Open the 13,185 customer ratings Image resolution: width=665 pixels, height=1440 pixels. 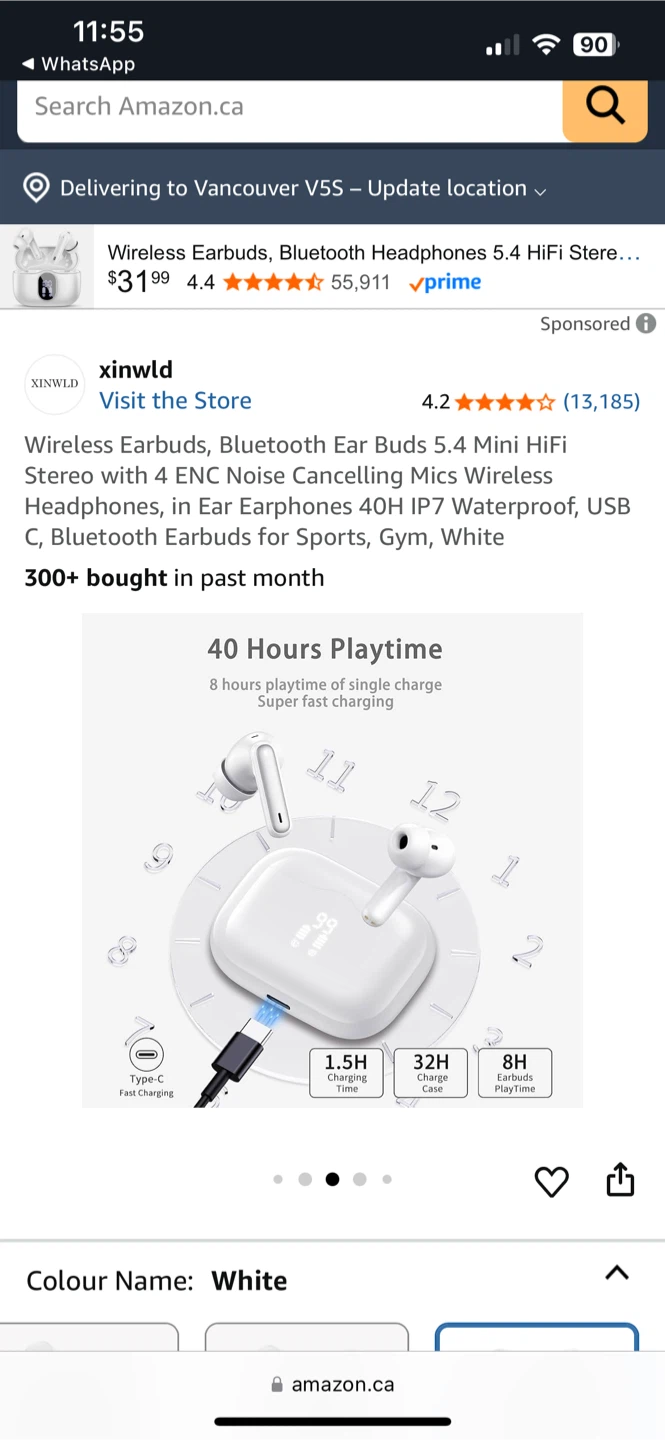pyautogui.click(x=601, y=402)
